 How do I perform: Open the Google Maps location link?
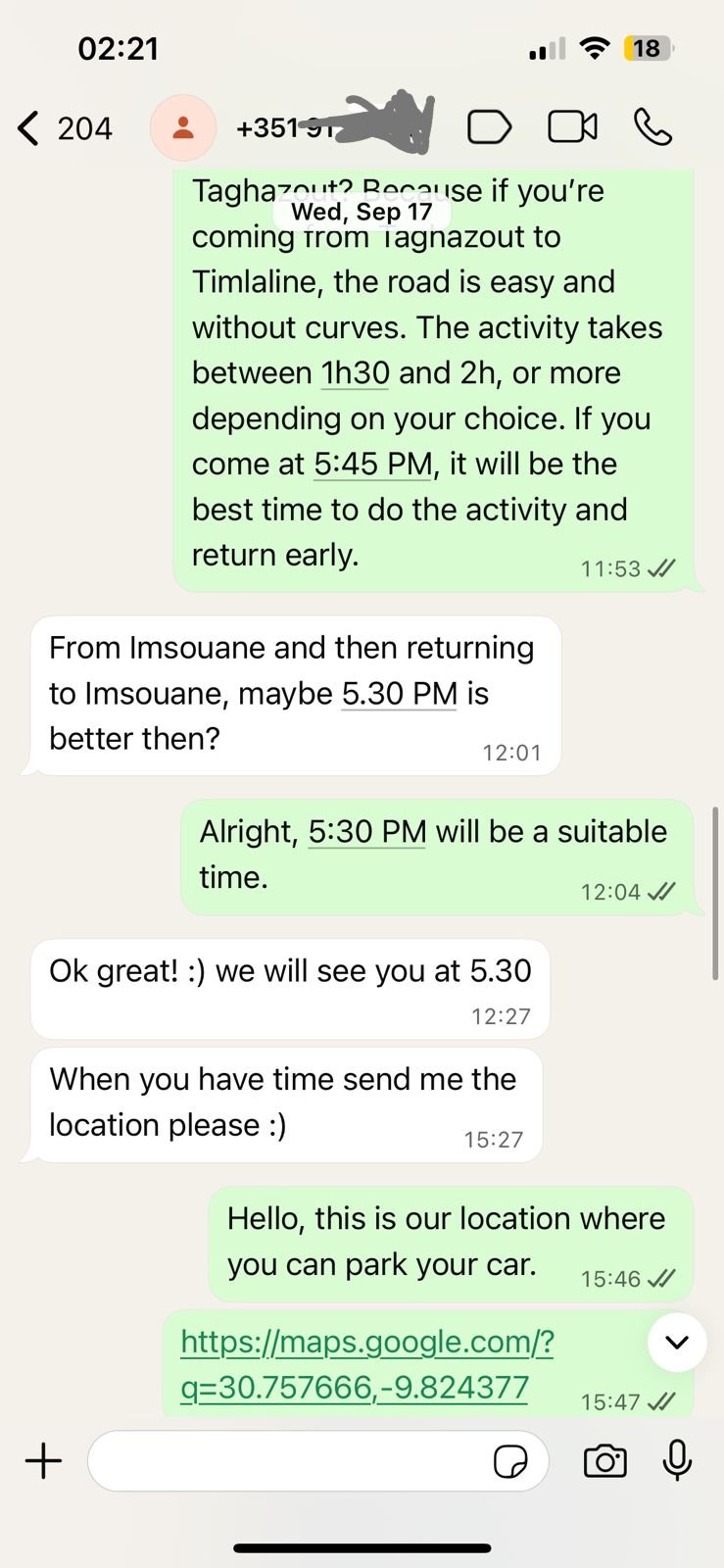point(367,1364)
